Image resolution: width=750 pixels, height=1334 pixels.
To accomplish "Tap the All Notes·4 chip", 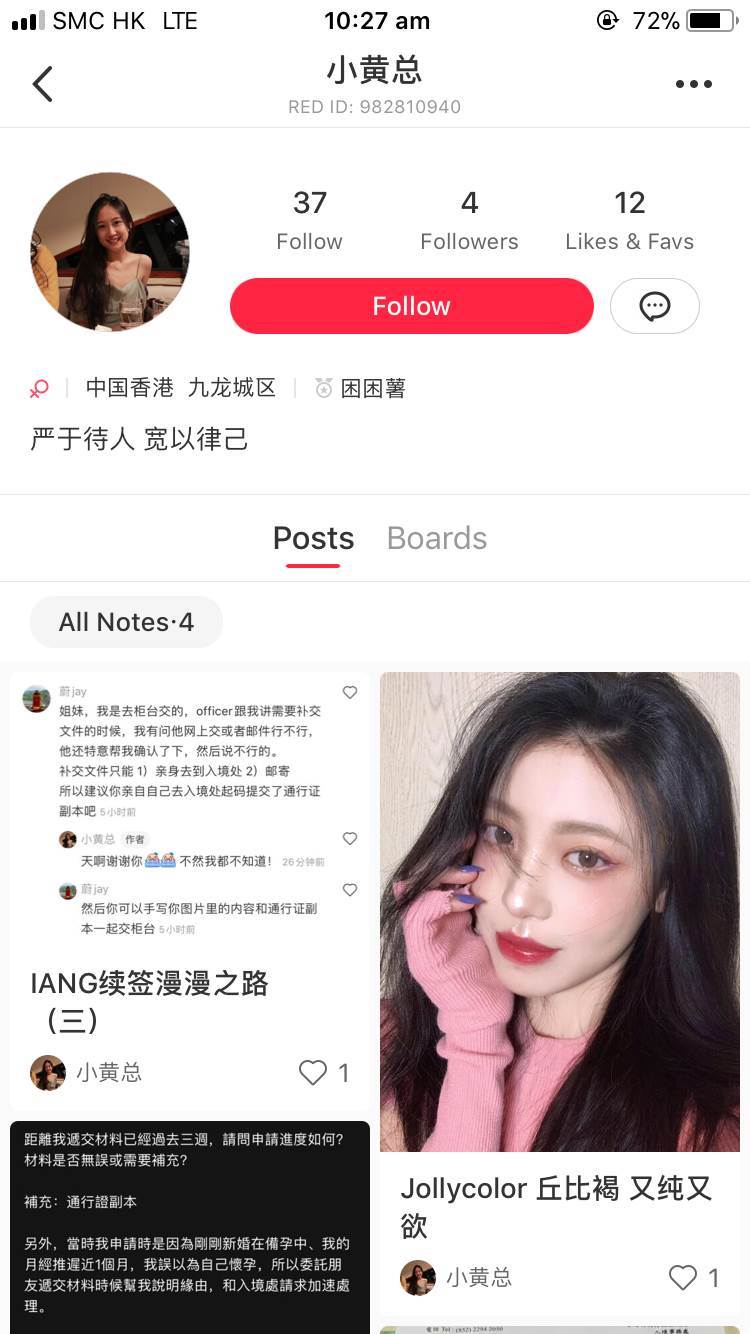I will click(x=126, y=622).
